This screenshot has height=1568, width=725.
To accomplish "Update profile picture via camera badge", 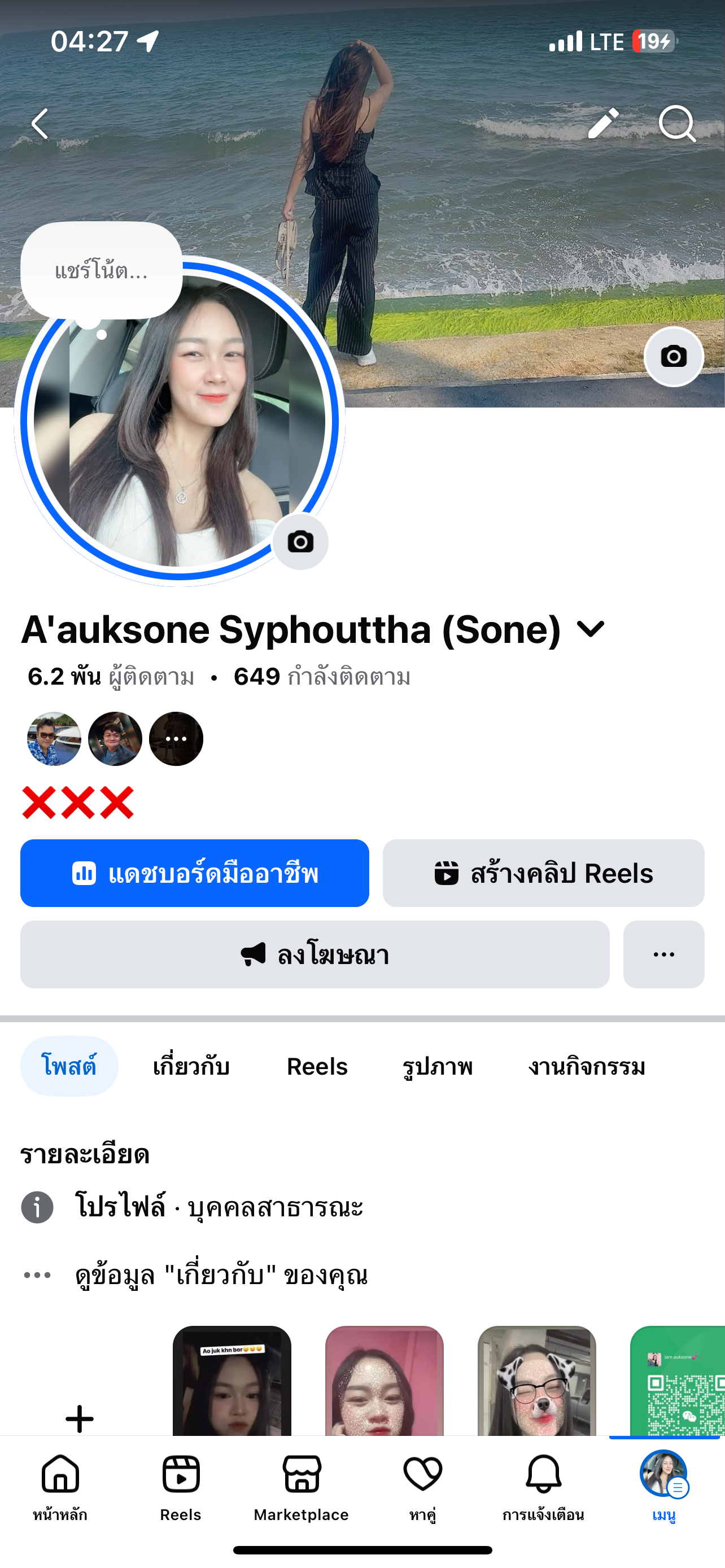I will (x=300, y=542).
